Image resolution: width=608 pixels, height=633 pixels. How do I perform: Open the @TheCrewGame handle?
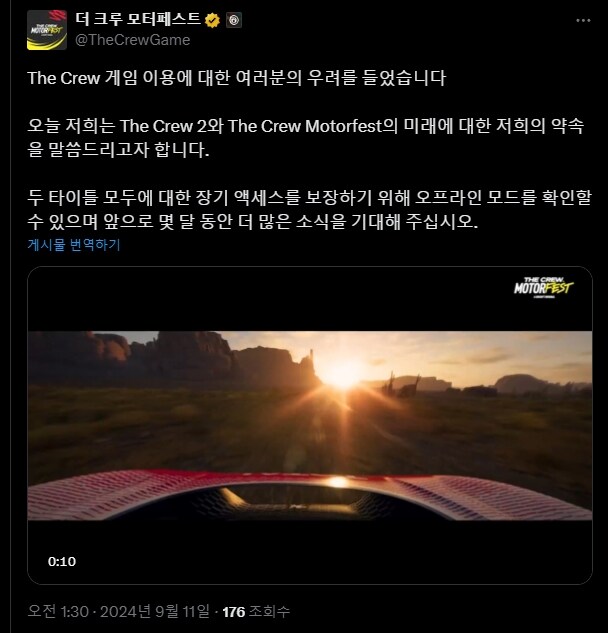click(133, 40)
